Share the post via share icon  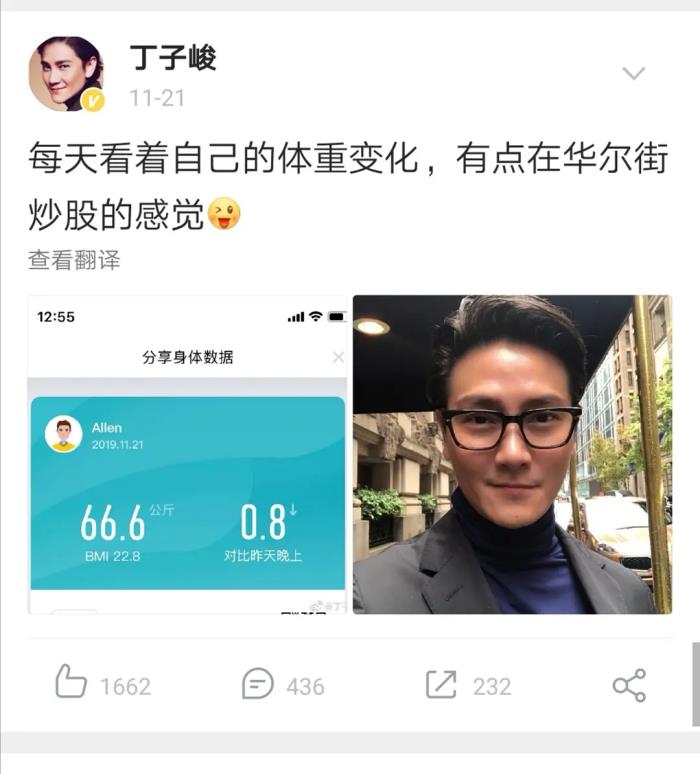629,685
